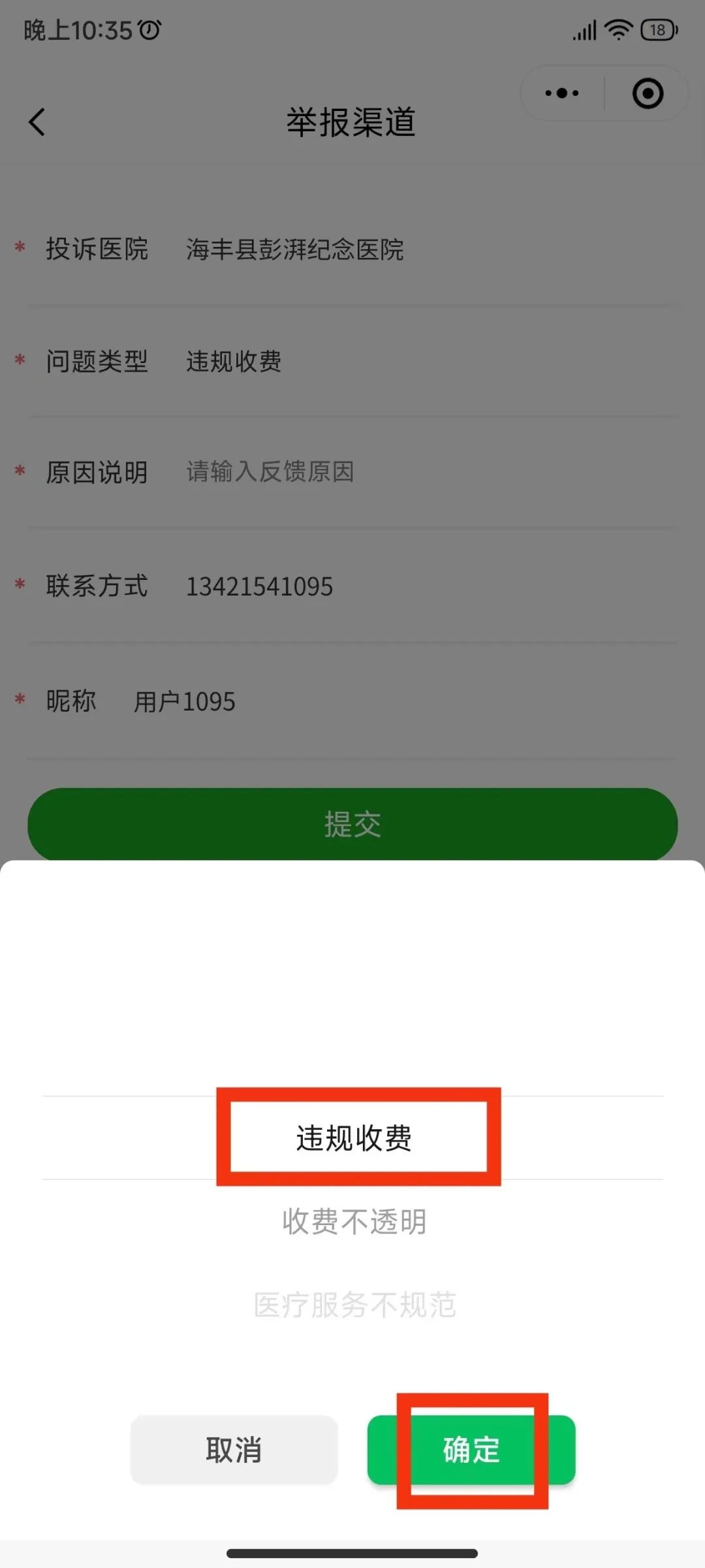
Task: Open mini program more options menu
Action: (x=562, y=93)
